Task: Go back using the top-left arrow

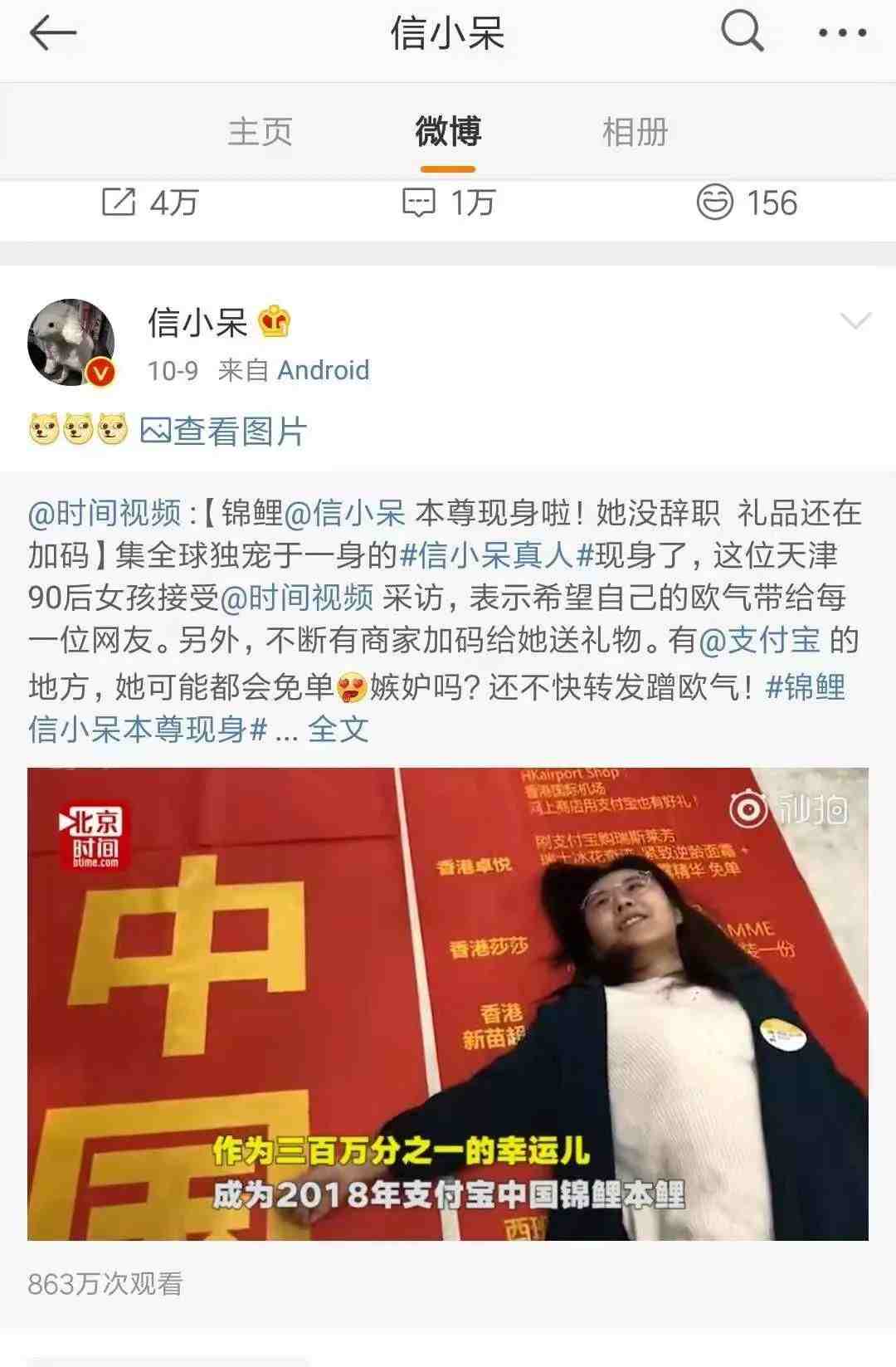Action: click(52, 34)
